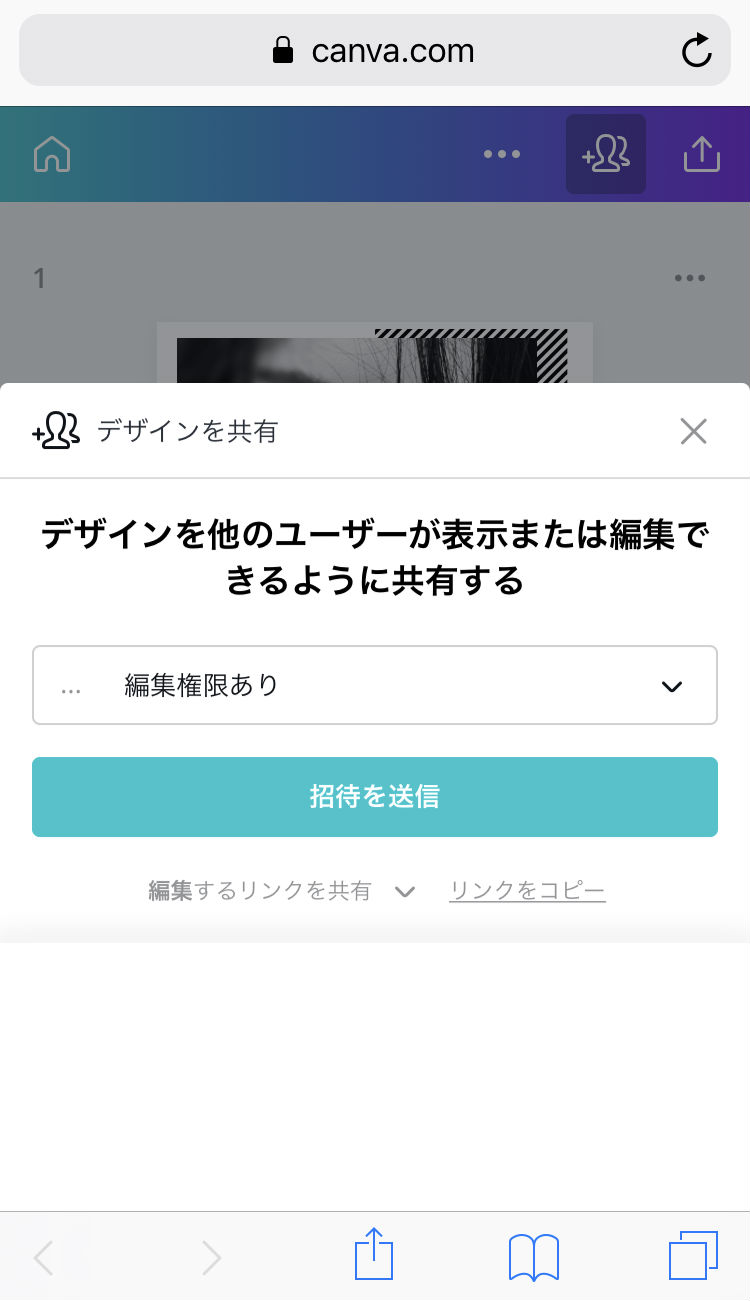
Task: Open Safari bookmarks
Action: [533, 1256]
